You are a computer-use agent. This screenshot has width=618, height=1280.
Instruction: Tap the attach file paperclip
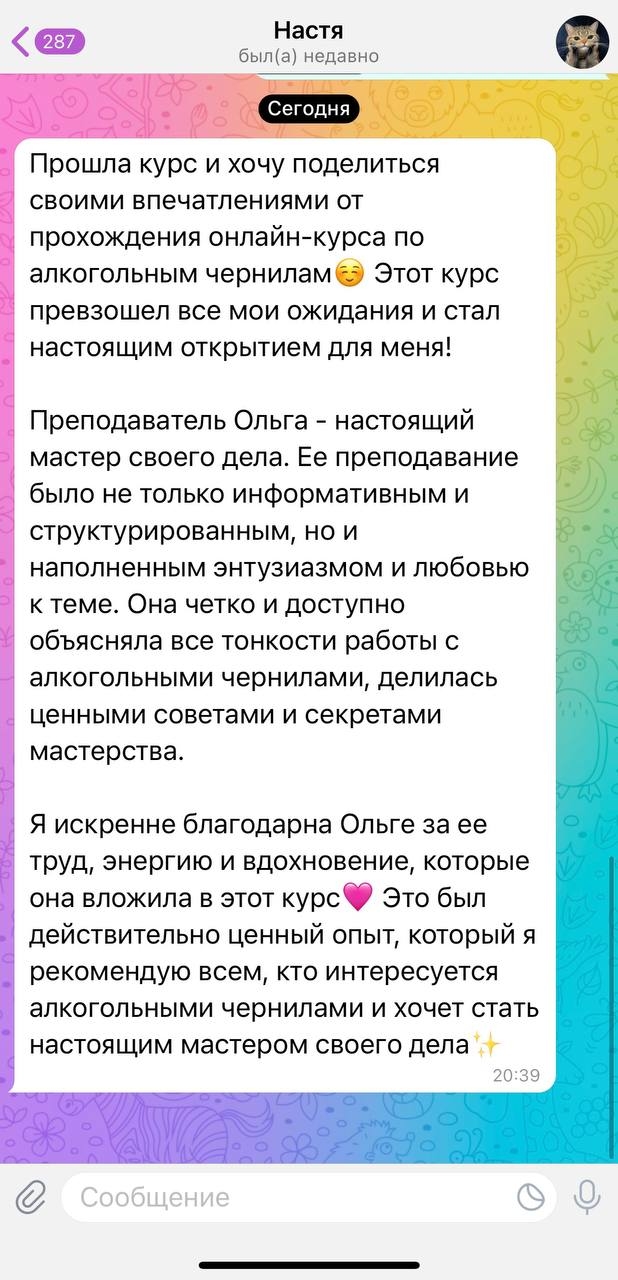(x=31, y=1197)
